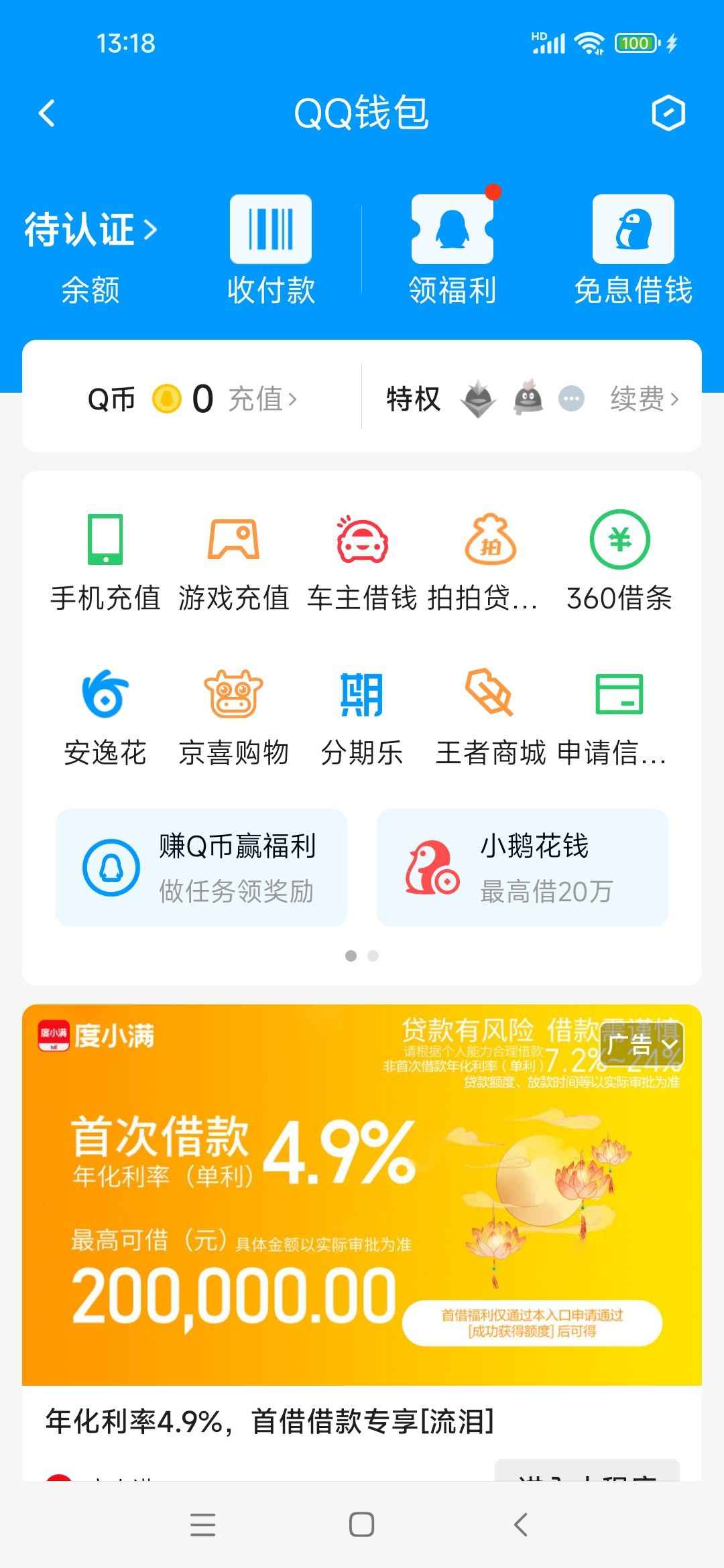Open the hexagon settings icon
Image resolution: width=724 pixels, height=1568 pixels.
point(668,113)
